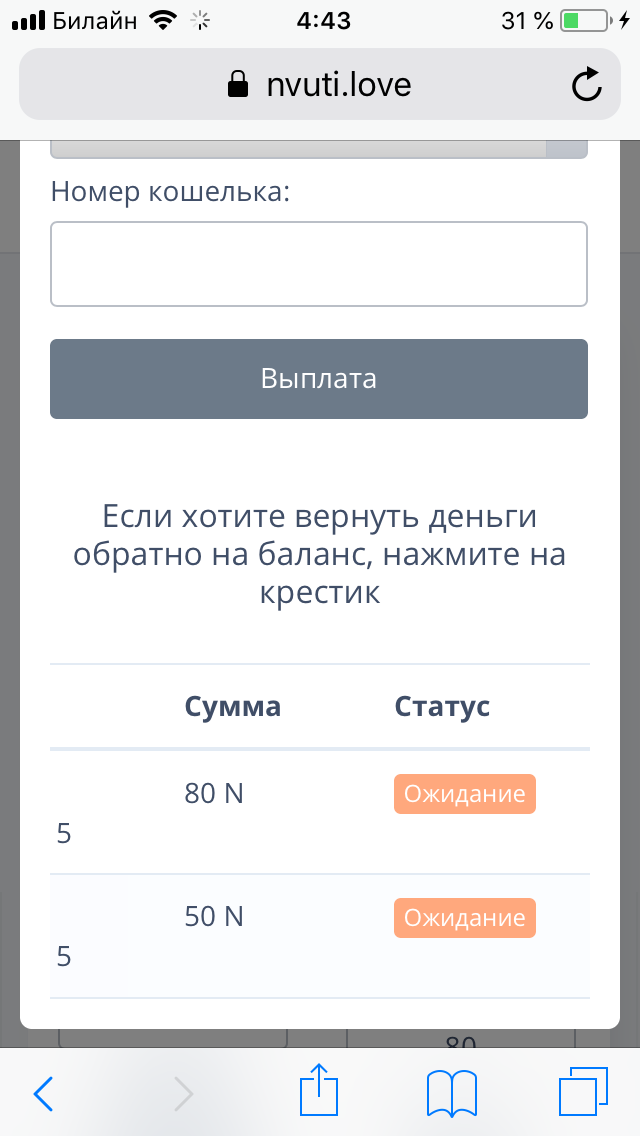Tap the Номер кошелька input field
640x1136 pixels.
[319, 264]
